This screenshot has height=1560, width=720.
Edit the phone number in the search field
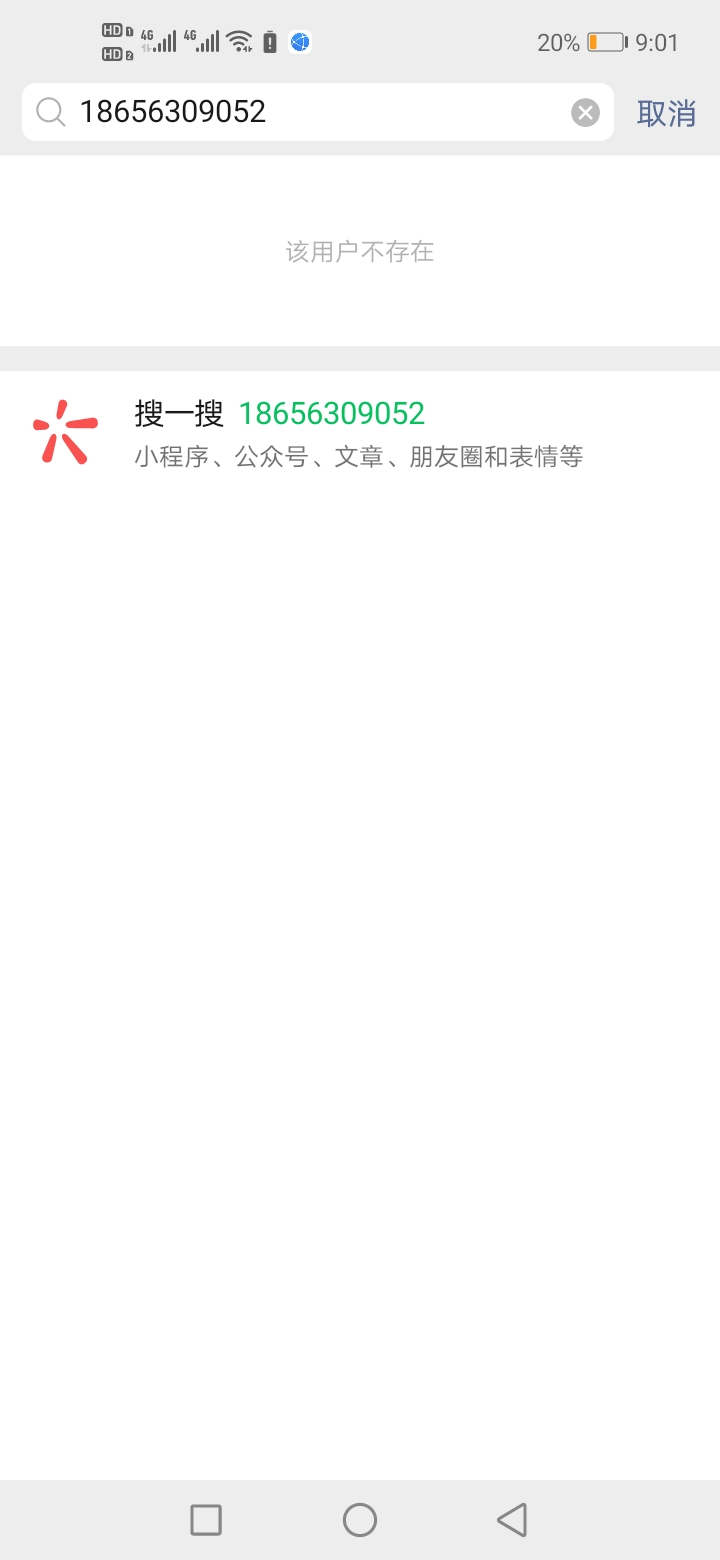tap(318, 112)
